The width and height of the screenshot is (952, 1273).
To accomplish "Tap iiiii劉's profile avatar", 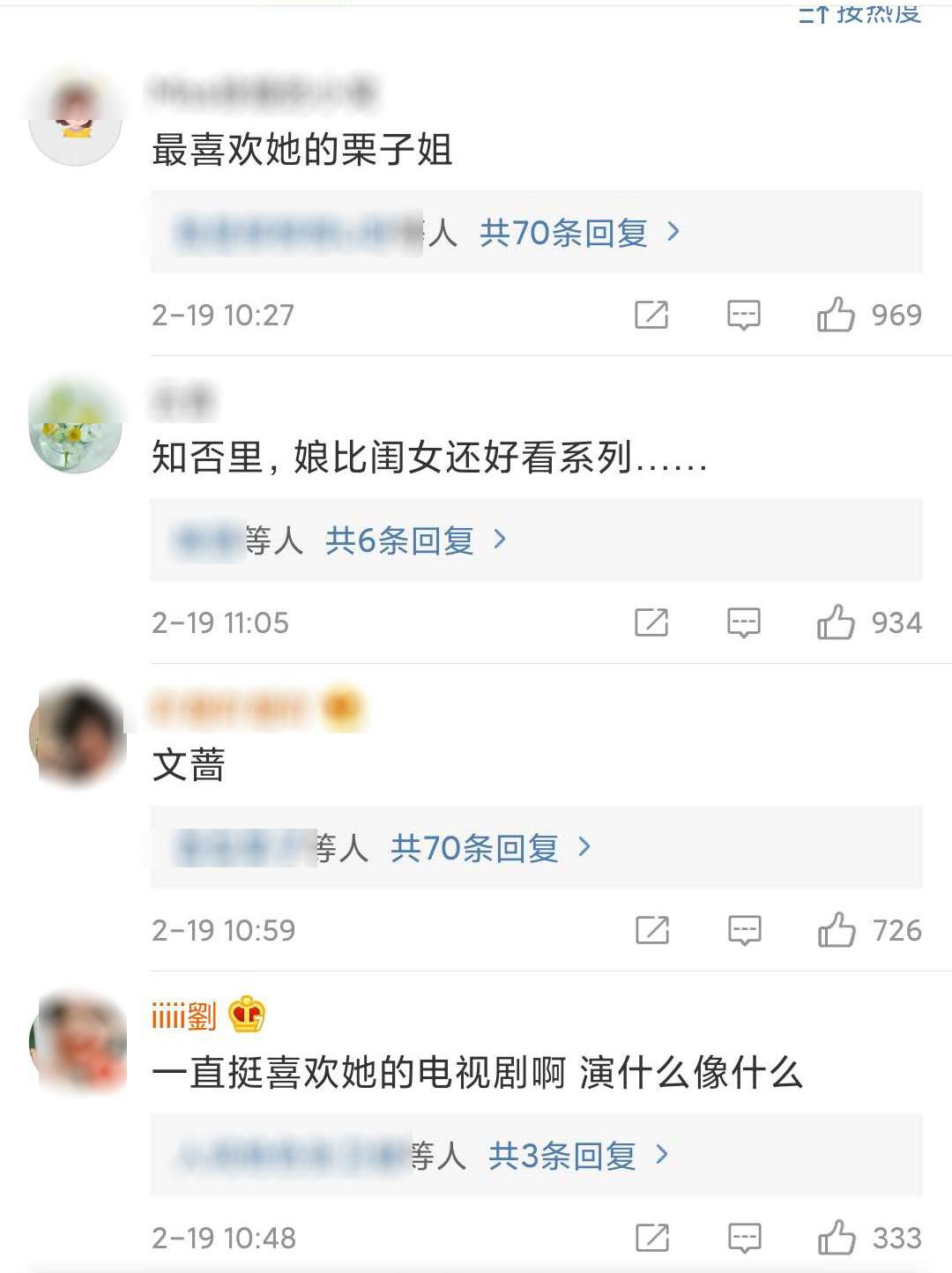I will [78, 1043].
